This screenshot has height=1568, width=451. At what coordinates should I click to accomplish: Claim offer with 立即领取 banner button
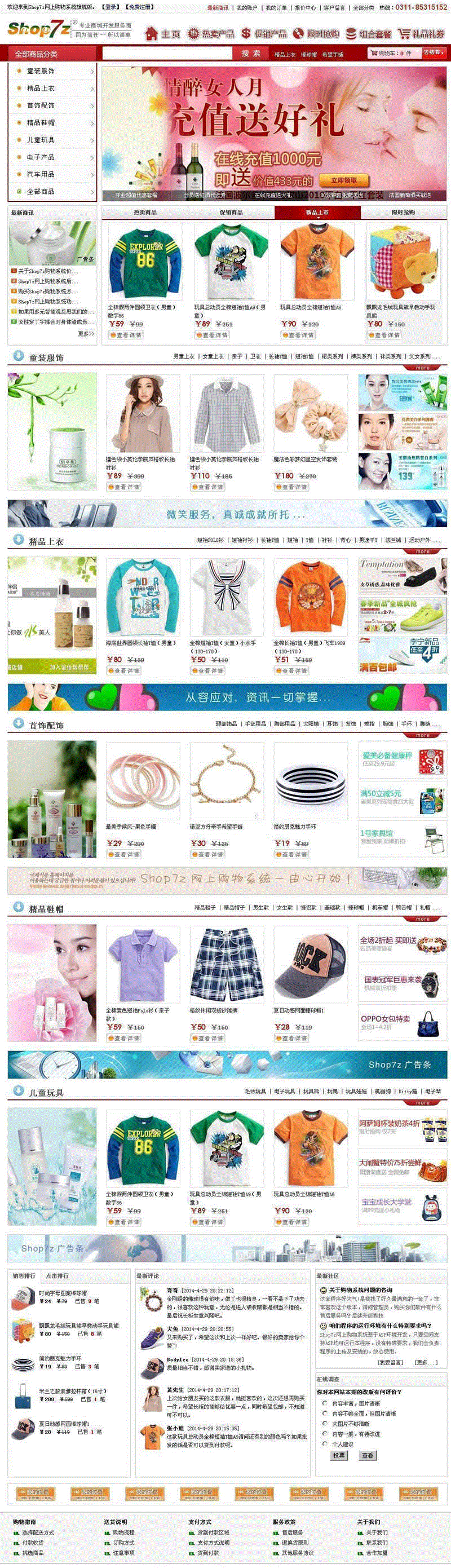click(x=344, y=180)
